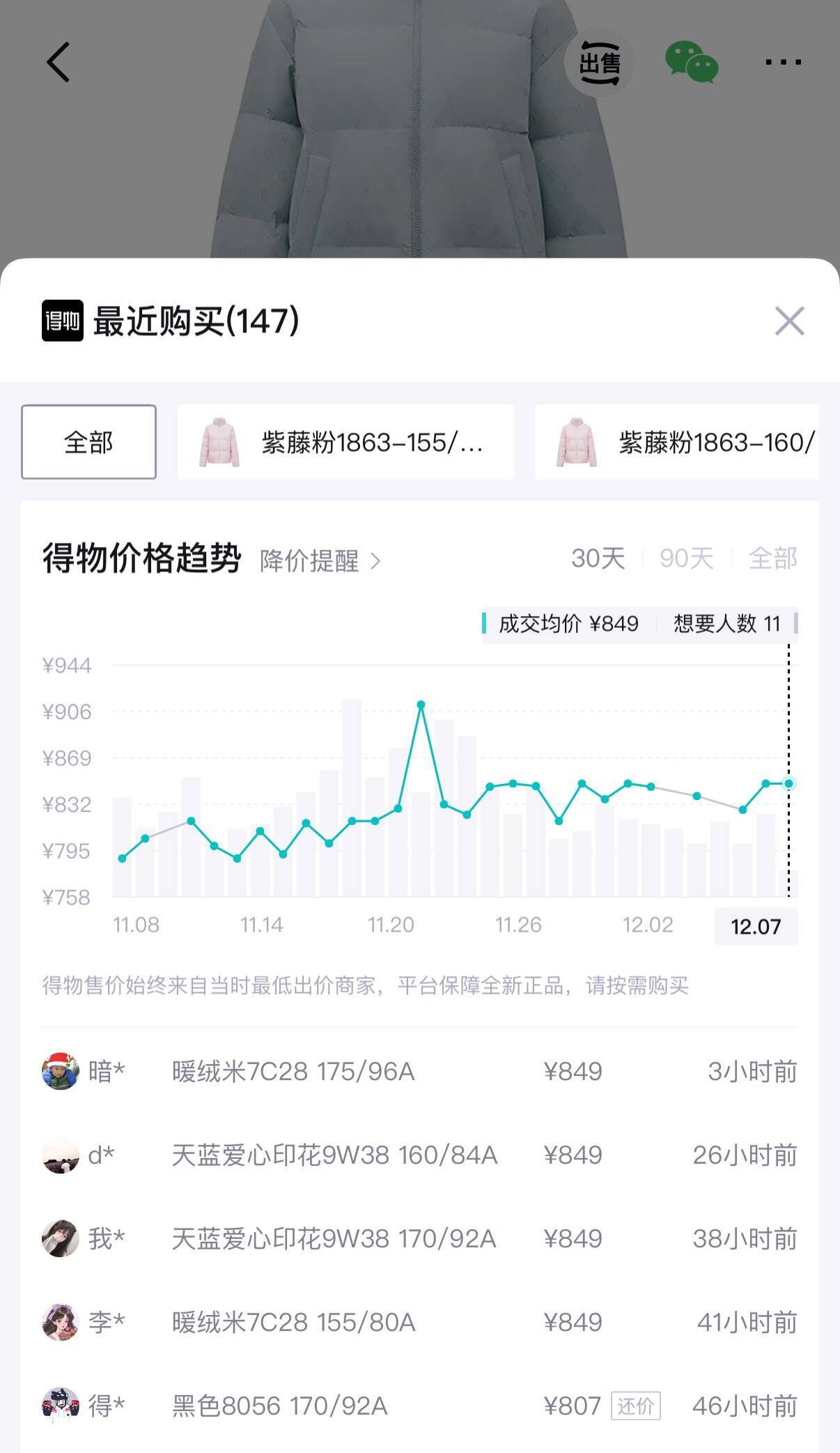Open the three-dot overflow menu
This screenshot has height=1453, width=840.
783,63
